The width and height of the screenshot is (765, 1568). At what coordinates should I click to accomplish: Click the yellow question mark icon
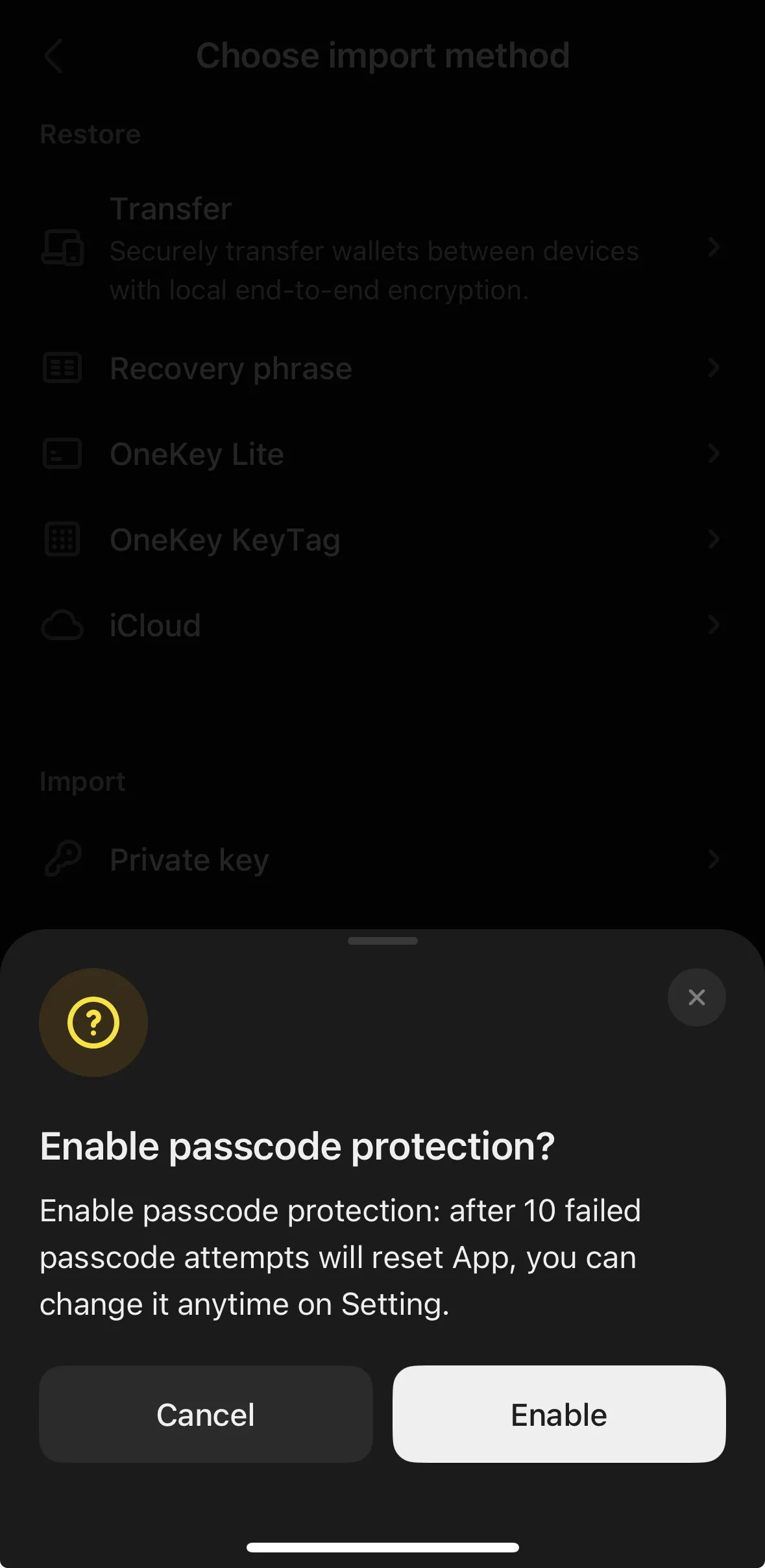pyautogui.click(x=93, y=1021)
